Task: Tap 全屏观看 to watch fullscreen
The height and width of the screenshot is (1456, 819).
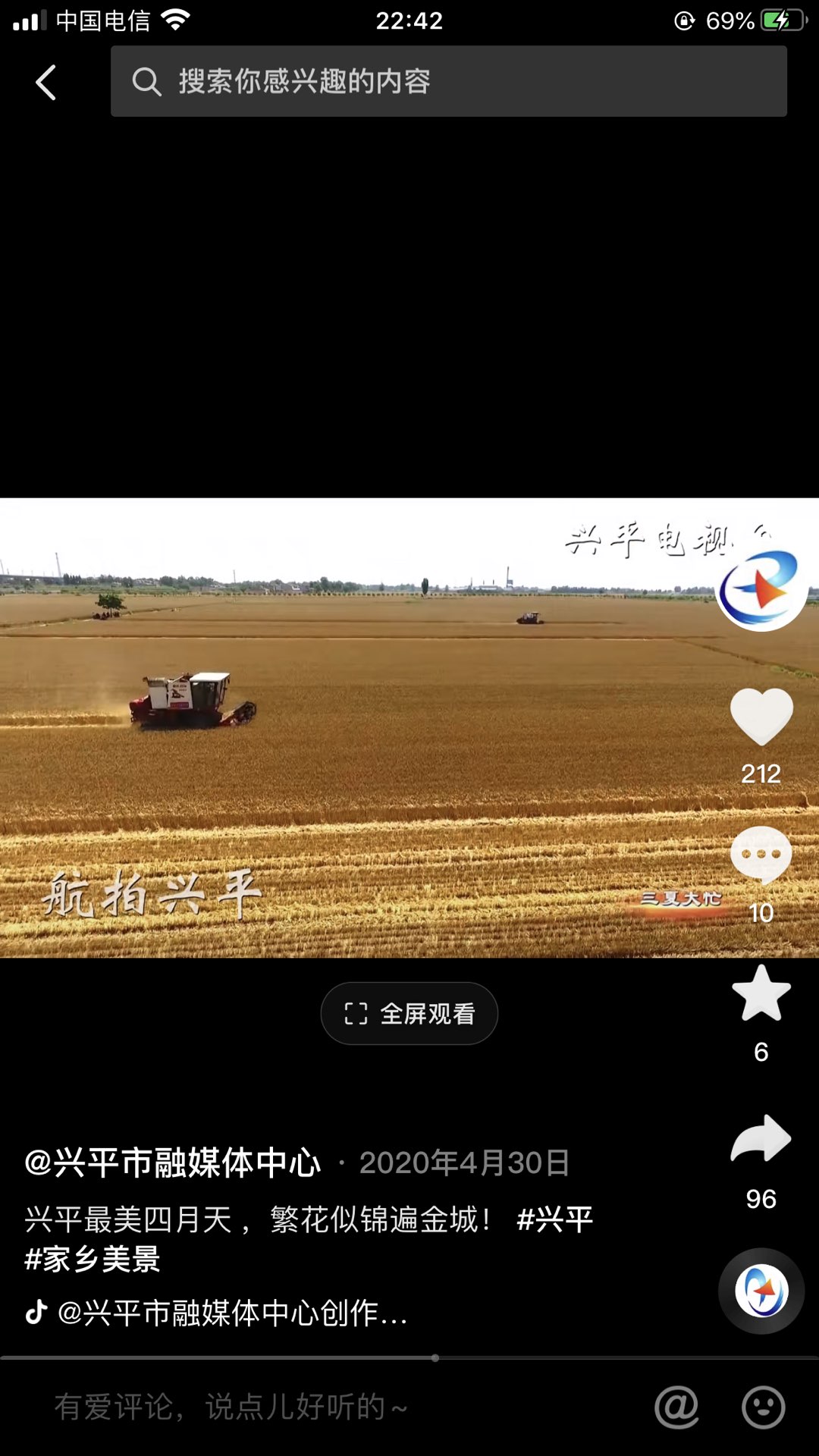Action: 409,1013
